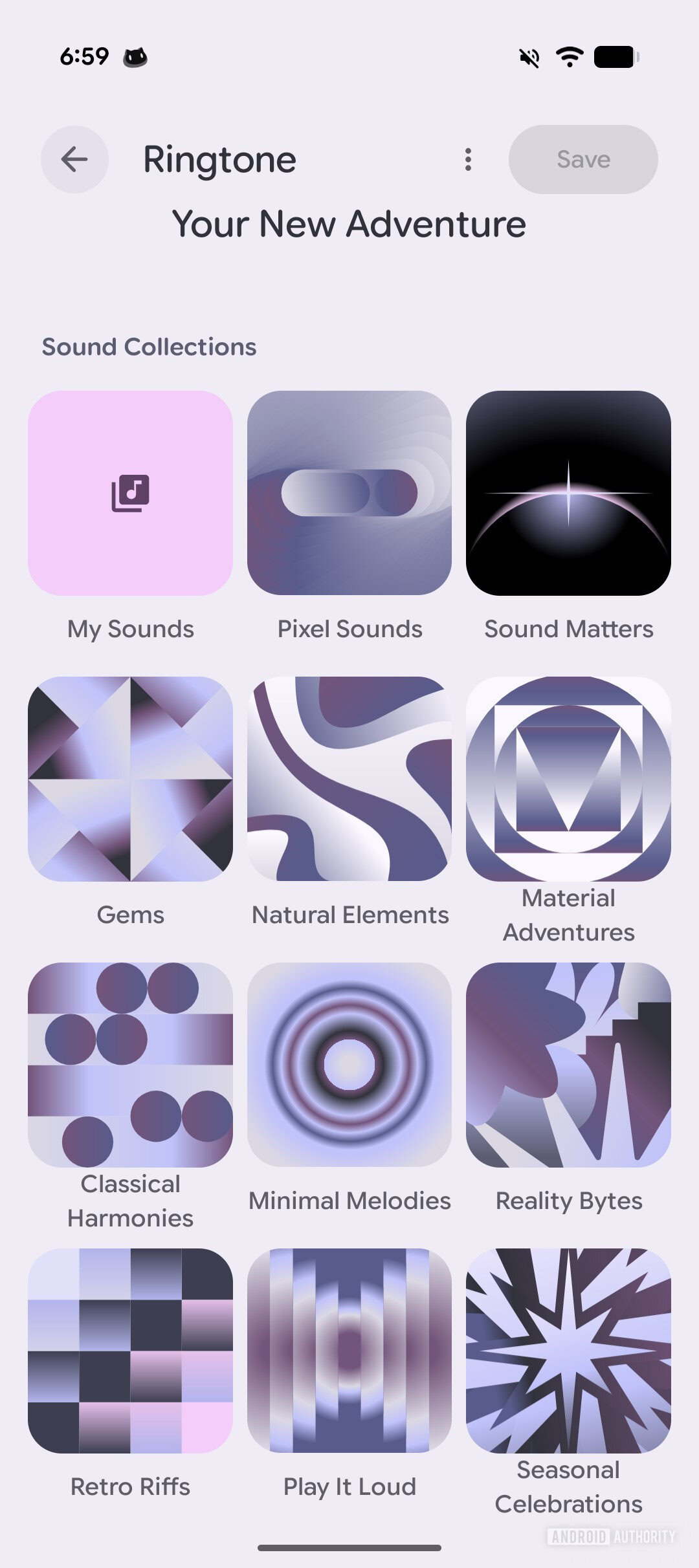Browse Retro Riffs ringtones

click(x=130, y=1351)
